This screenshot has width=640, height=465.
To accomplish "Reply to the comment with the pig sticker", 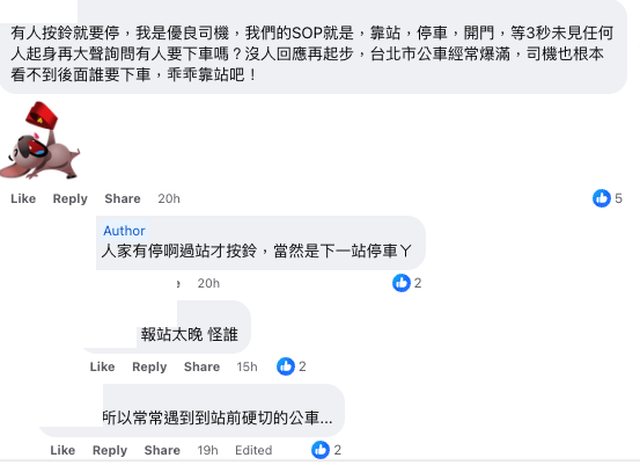I will [x=70, y=199].
